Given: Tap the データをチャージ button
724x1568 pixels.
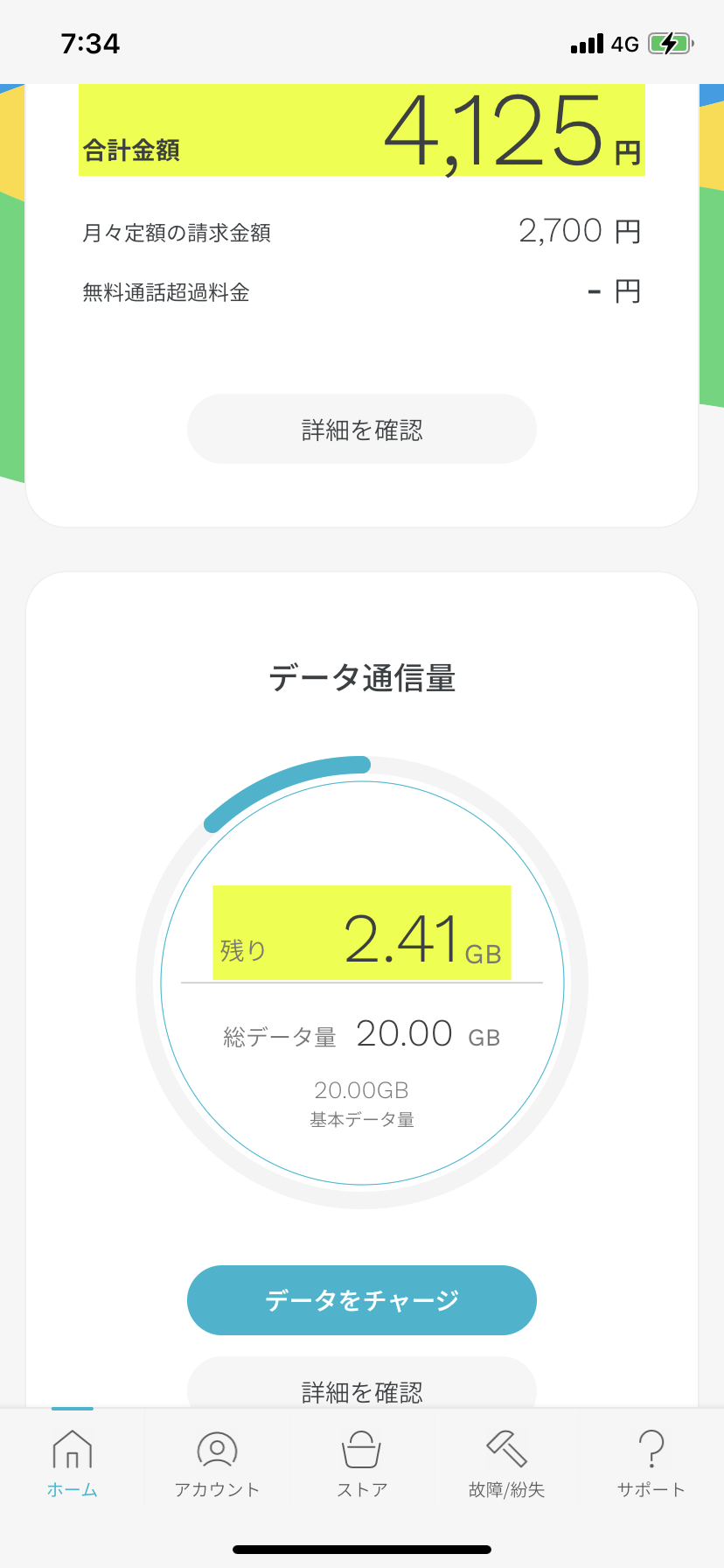Looking at the screenshot, I should tap(362, 1300).
